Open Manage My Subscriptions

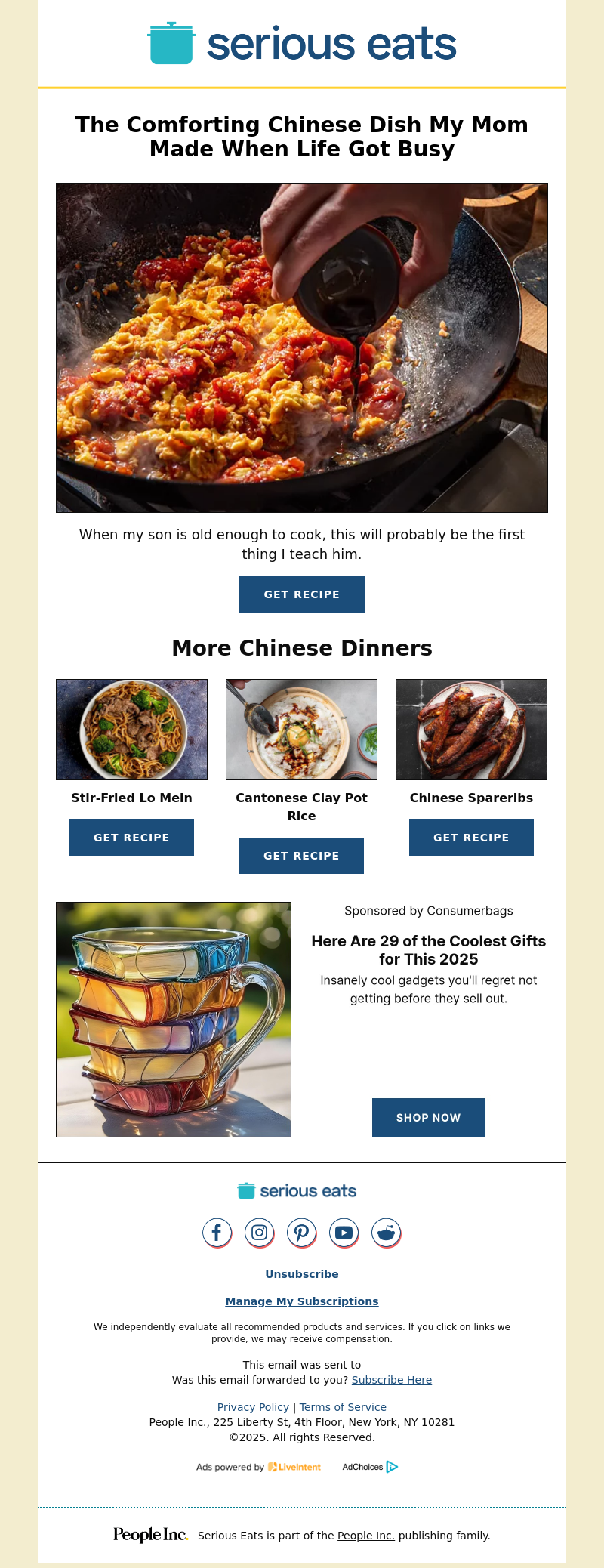pos(302,1301)
